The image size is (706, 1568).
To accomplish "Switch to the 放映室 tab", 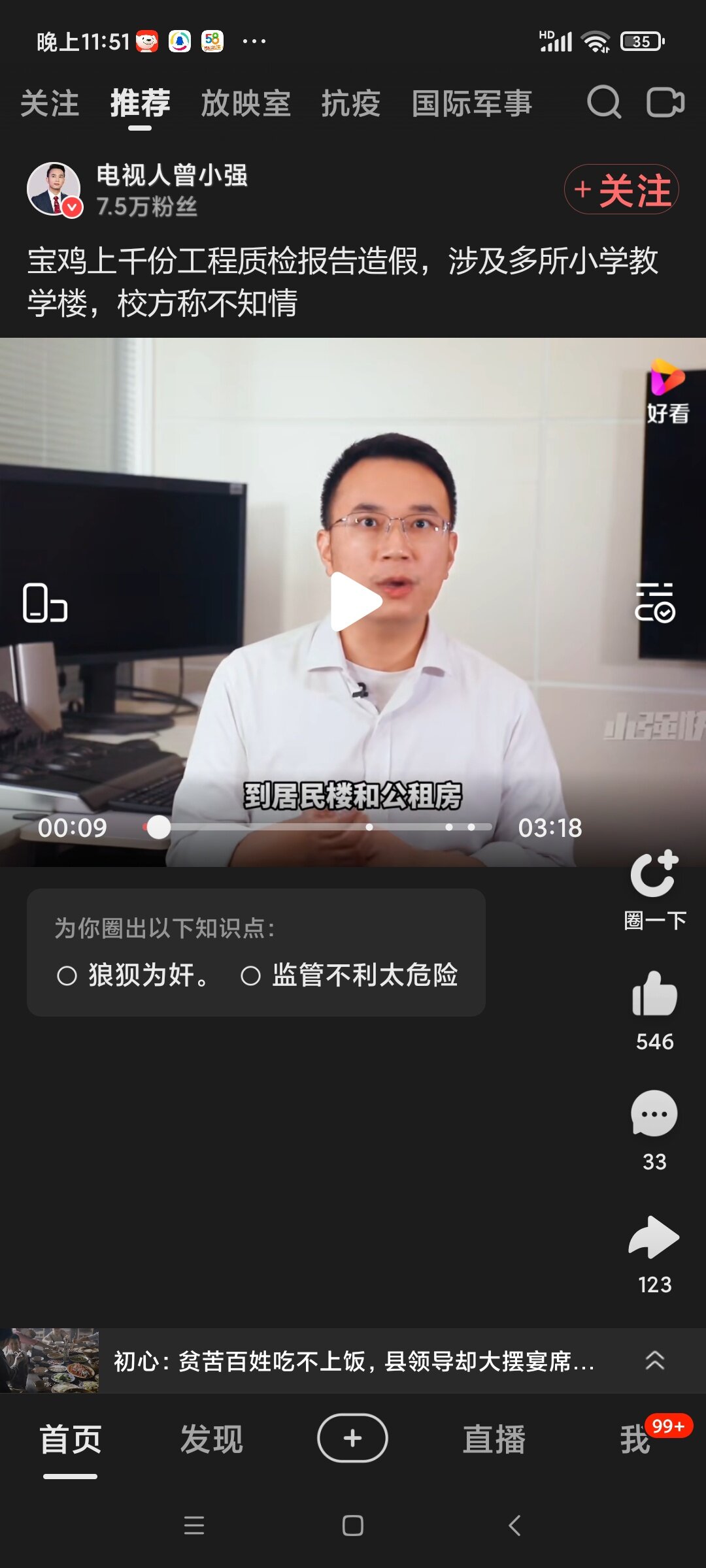I will click(246, 104).
